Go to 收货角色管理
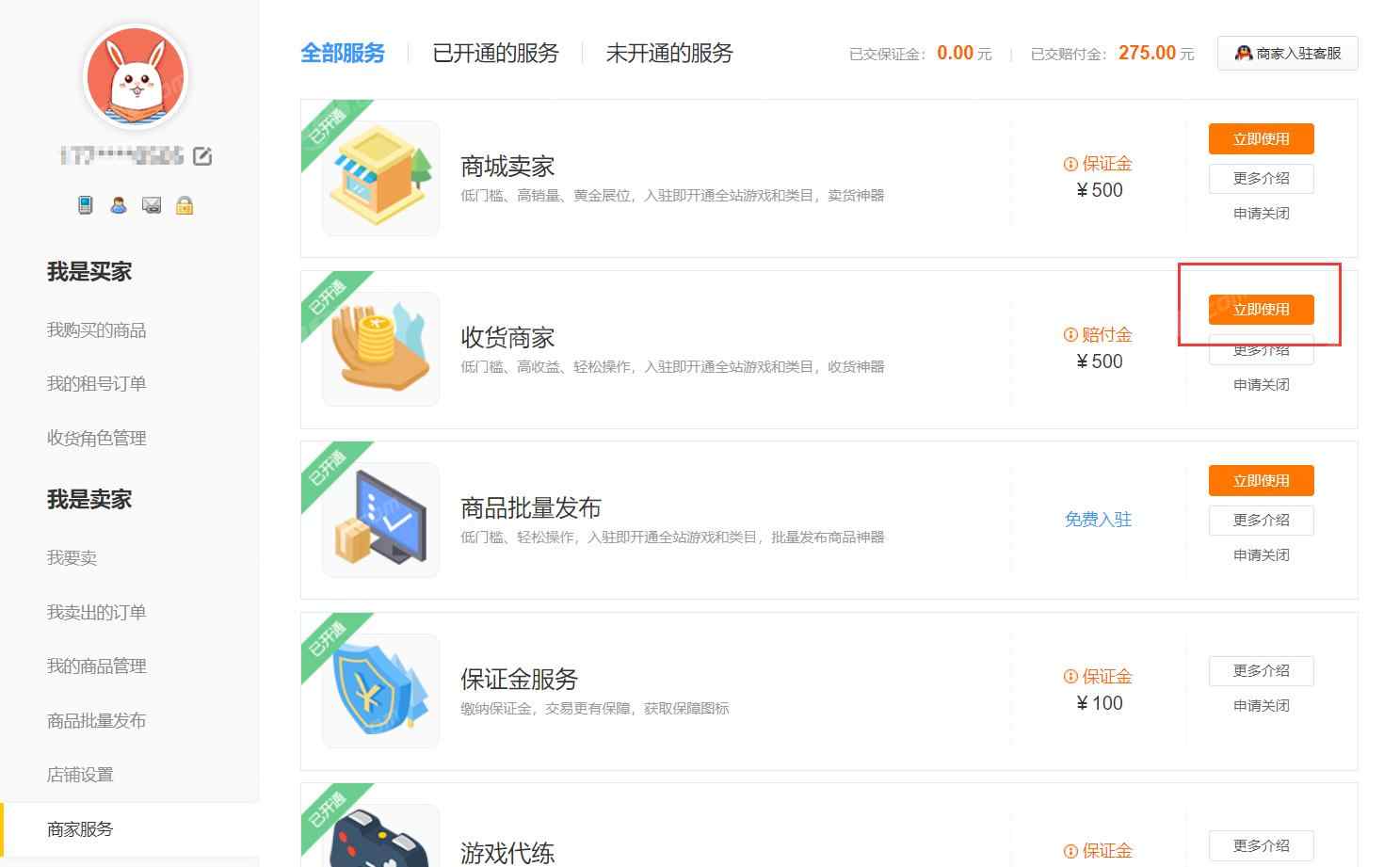Screen dimensions: 1400x867 coord(96,439)
